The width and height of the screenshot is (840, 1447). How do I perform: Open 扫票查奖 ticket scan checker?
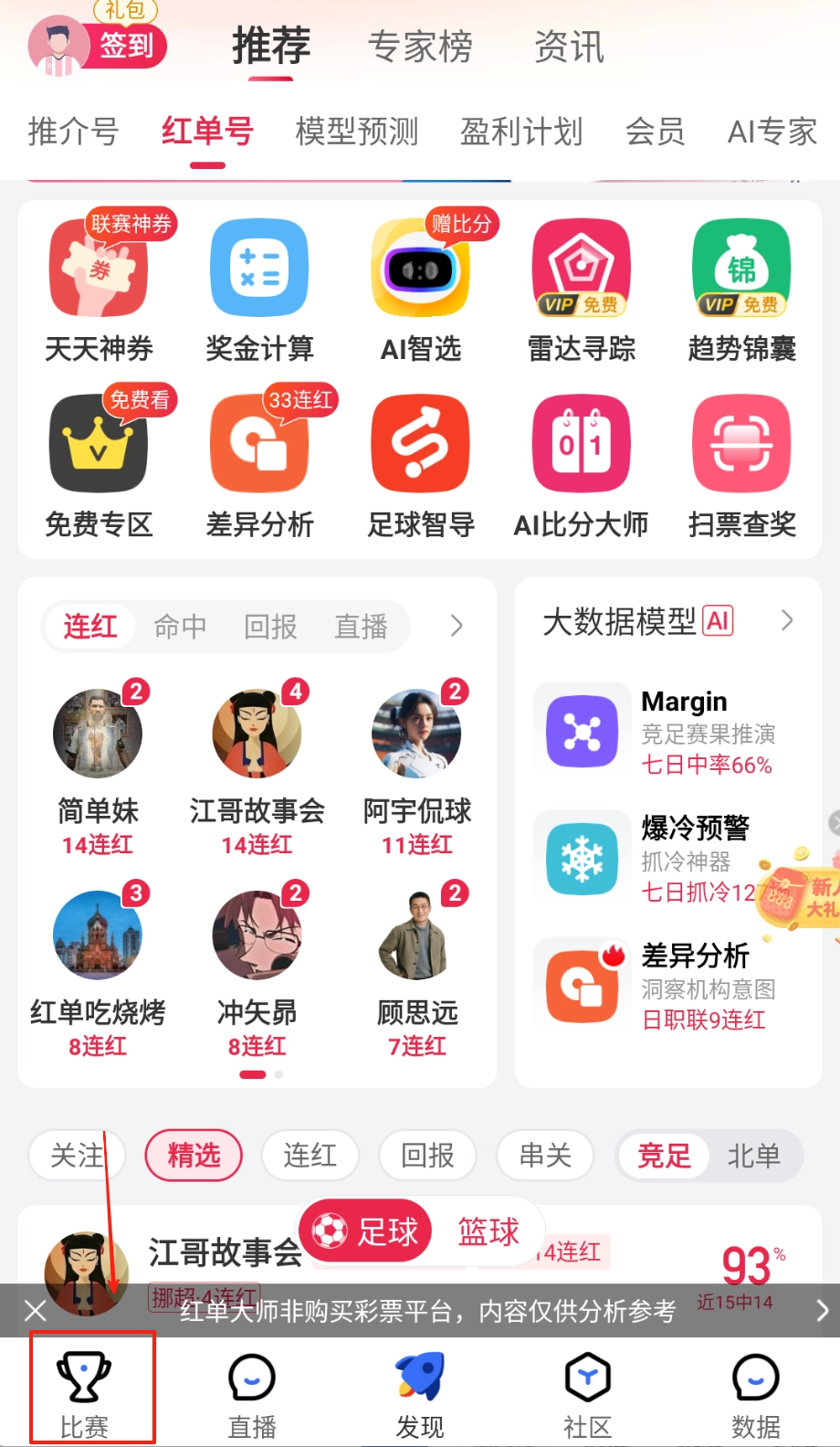pos(741,443)
